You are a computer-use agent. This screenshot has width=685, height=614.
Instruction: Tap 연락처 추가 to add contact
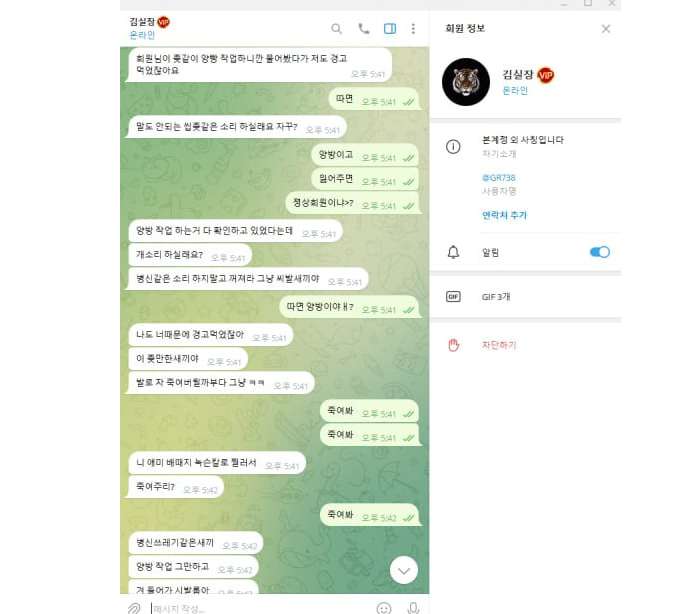click(504, 215)
